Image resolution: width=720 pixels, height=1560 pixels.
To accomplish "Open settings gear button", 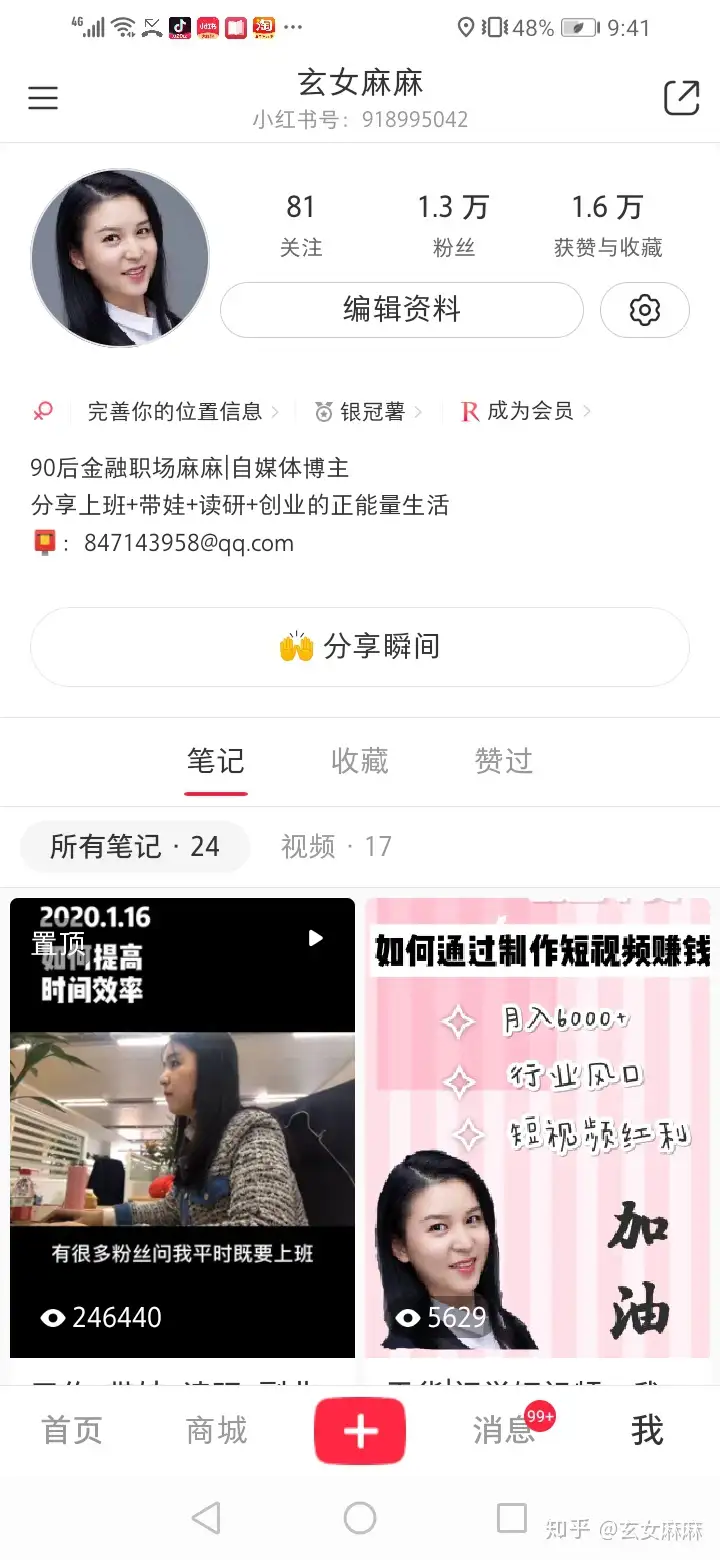I will coord(645,310).
